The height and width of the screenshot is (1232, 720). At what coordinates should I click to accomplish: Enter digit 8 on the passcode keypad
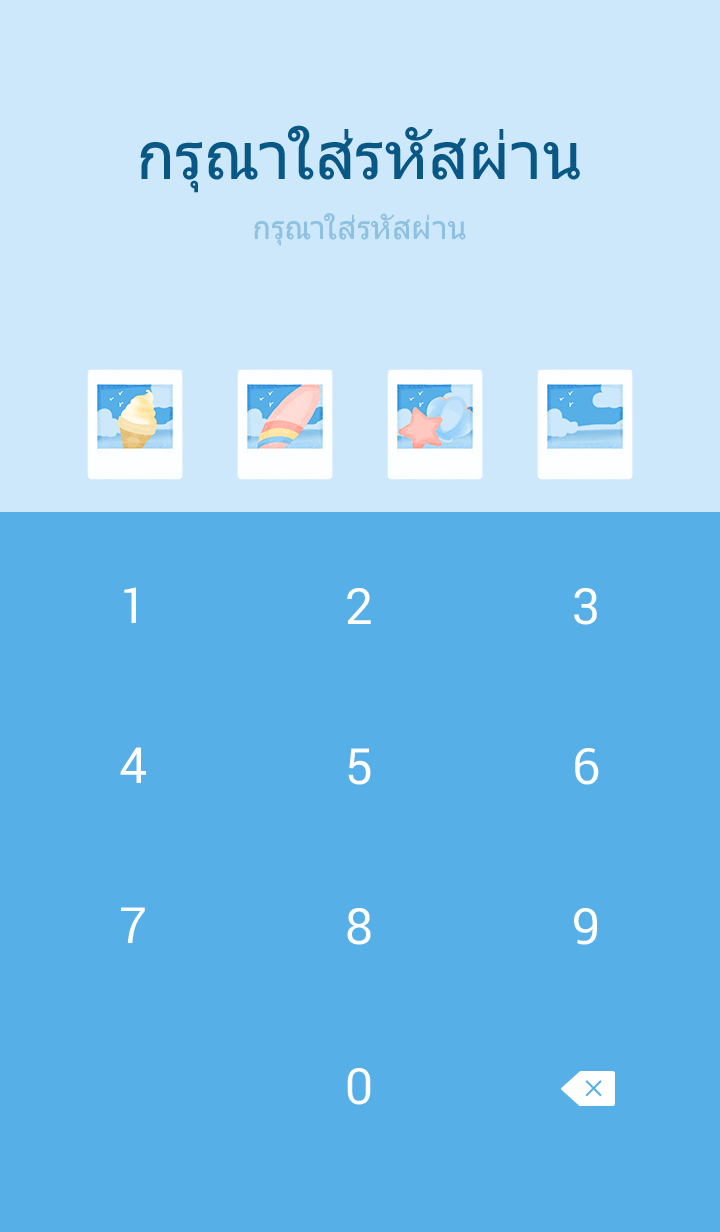(x=359, y=927)
